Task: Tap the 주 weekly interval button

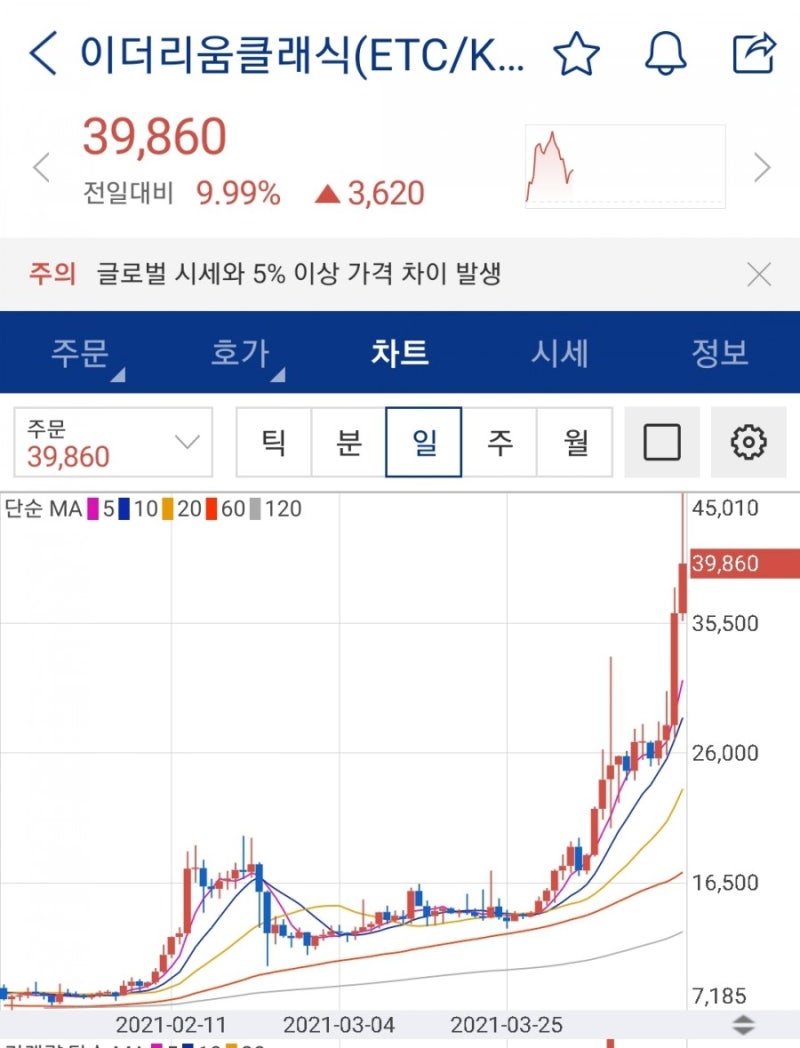Action: tap(500, 441)
